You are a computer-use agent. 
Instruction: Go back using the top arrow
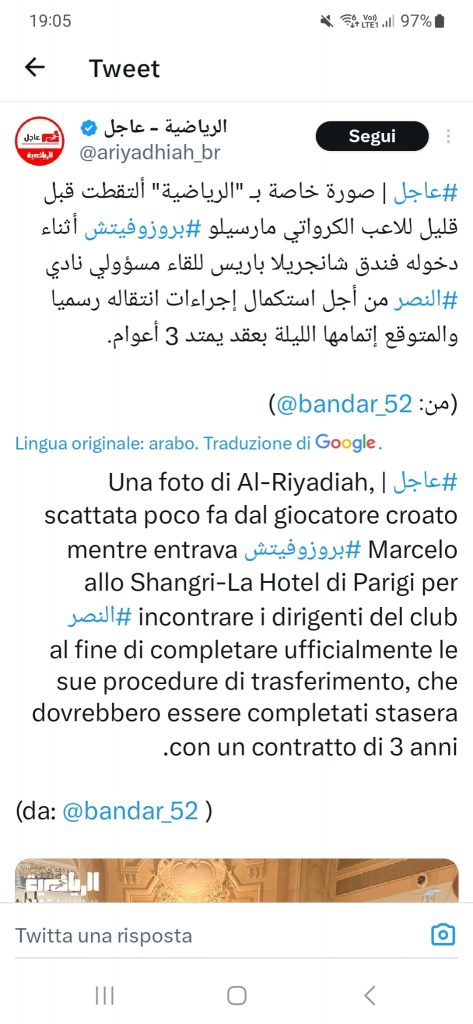coord(35,67)
